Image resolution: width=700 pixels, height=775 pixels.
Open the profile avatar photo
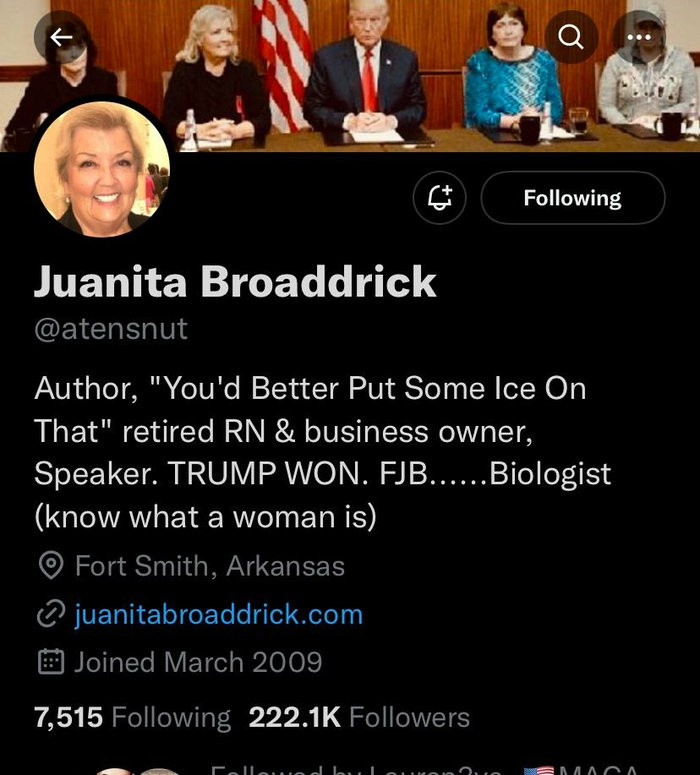pos(103,170)
